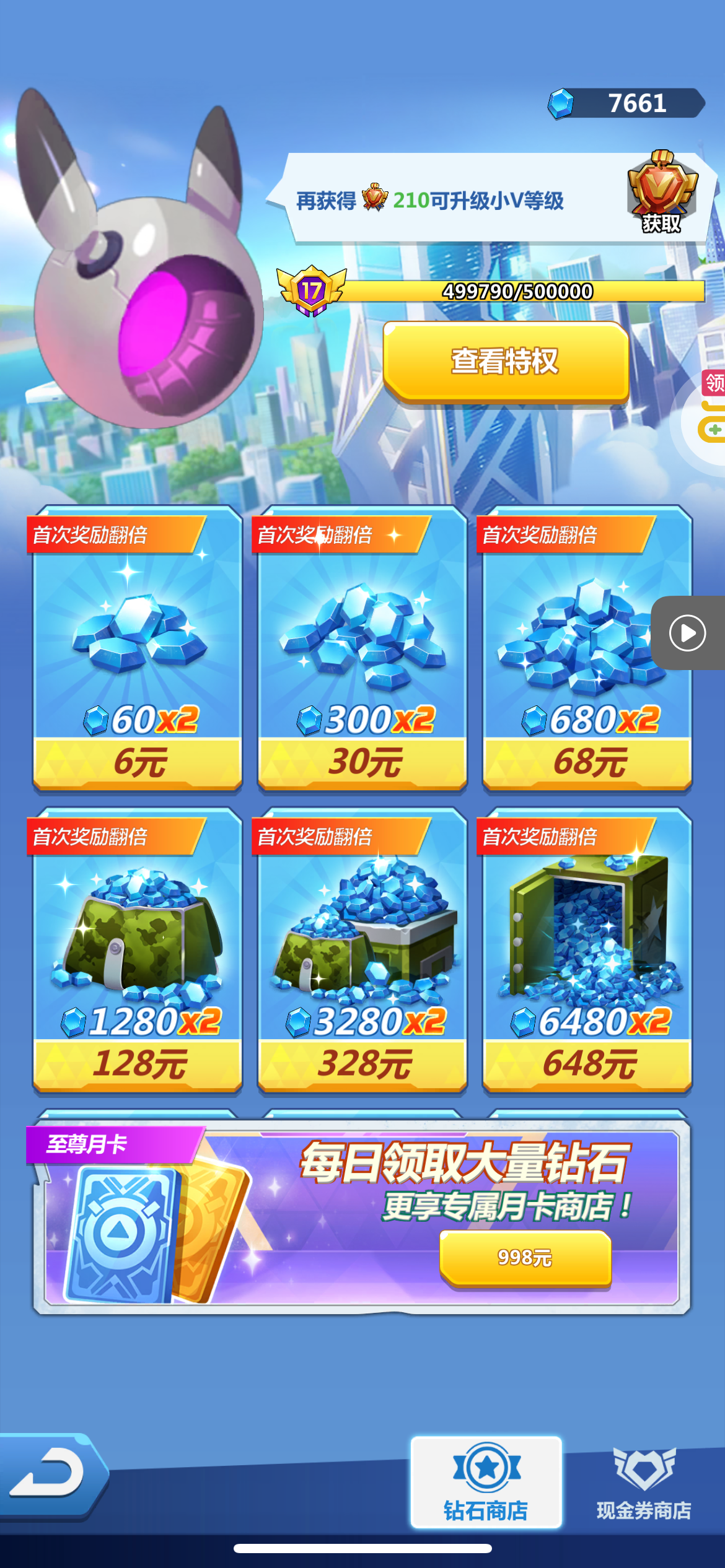This screenshot has width=725, height=1568.
Task: Tap the 获取 VIP badge
Action: (x=662, y=192)
